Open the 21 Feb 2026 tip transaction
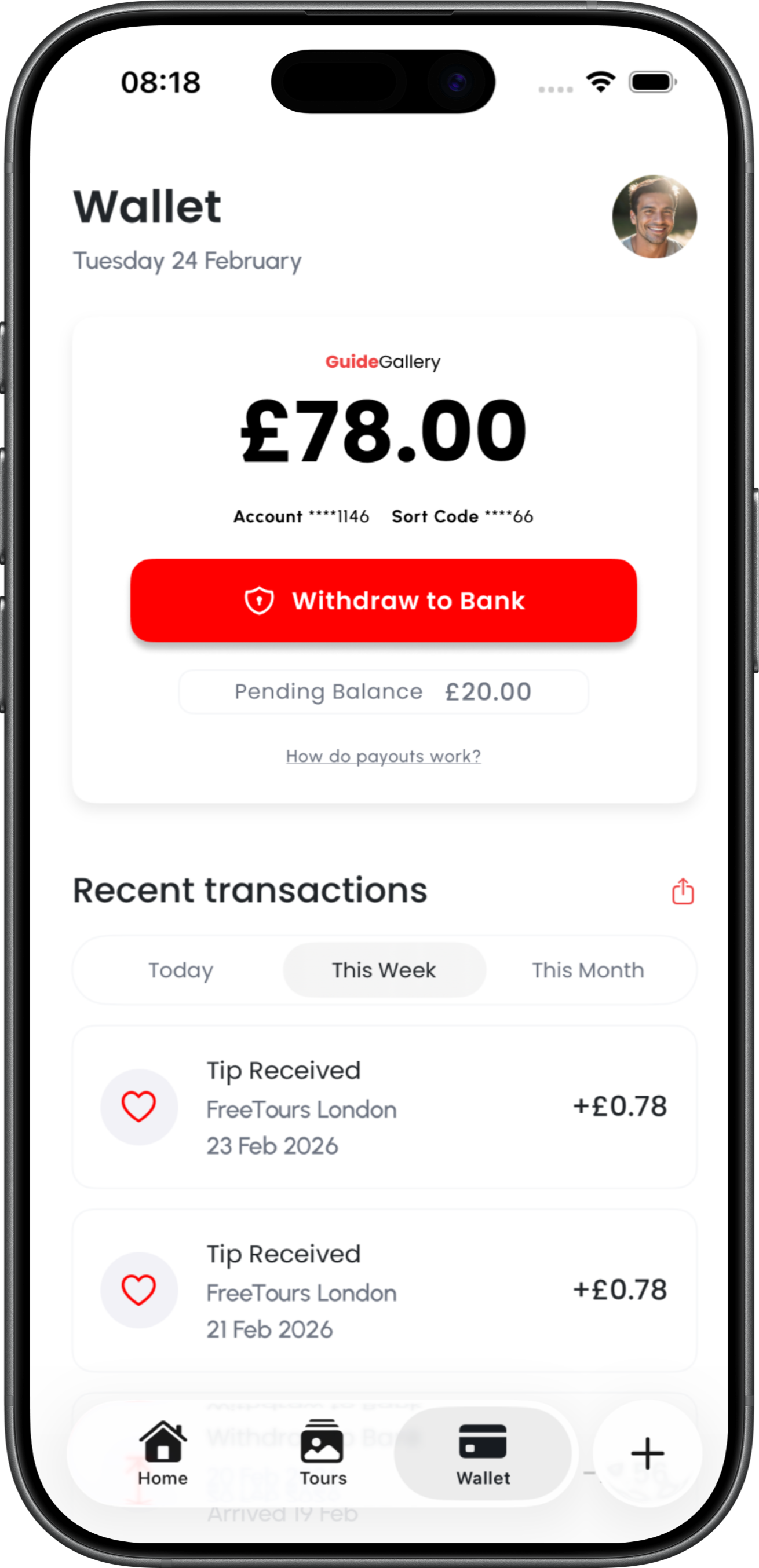The height and width of the screenshot is (1568, 759). [x=384, y=1290]
